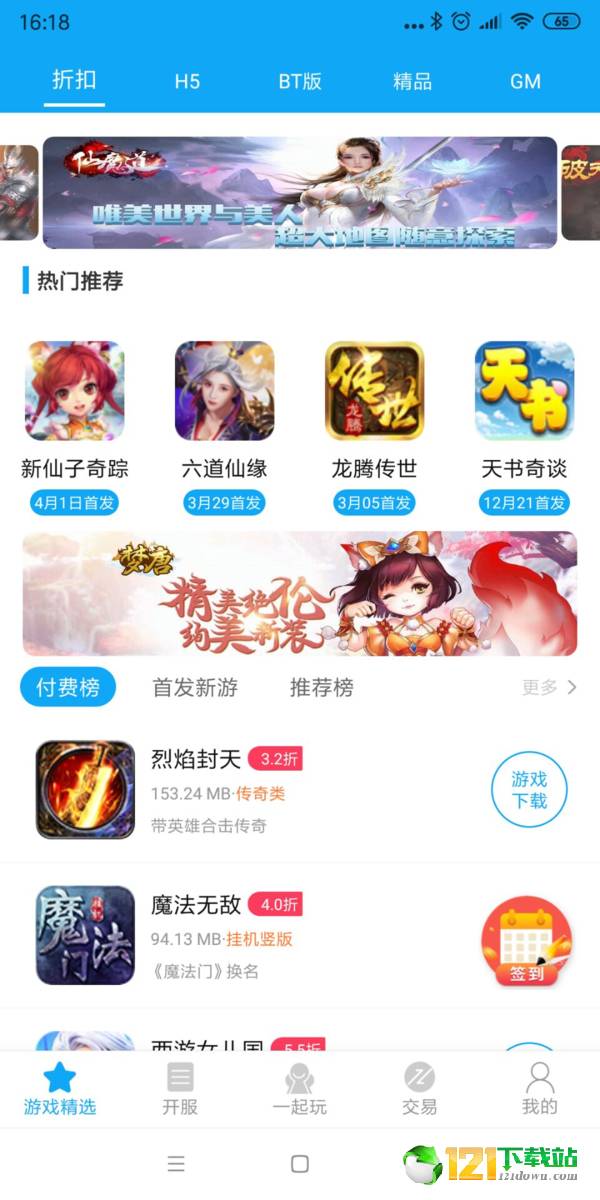Download the game 烈焰封天
Viewport: 600px width, 1200px height.
click(529, 790)
